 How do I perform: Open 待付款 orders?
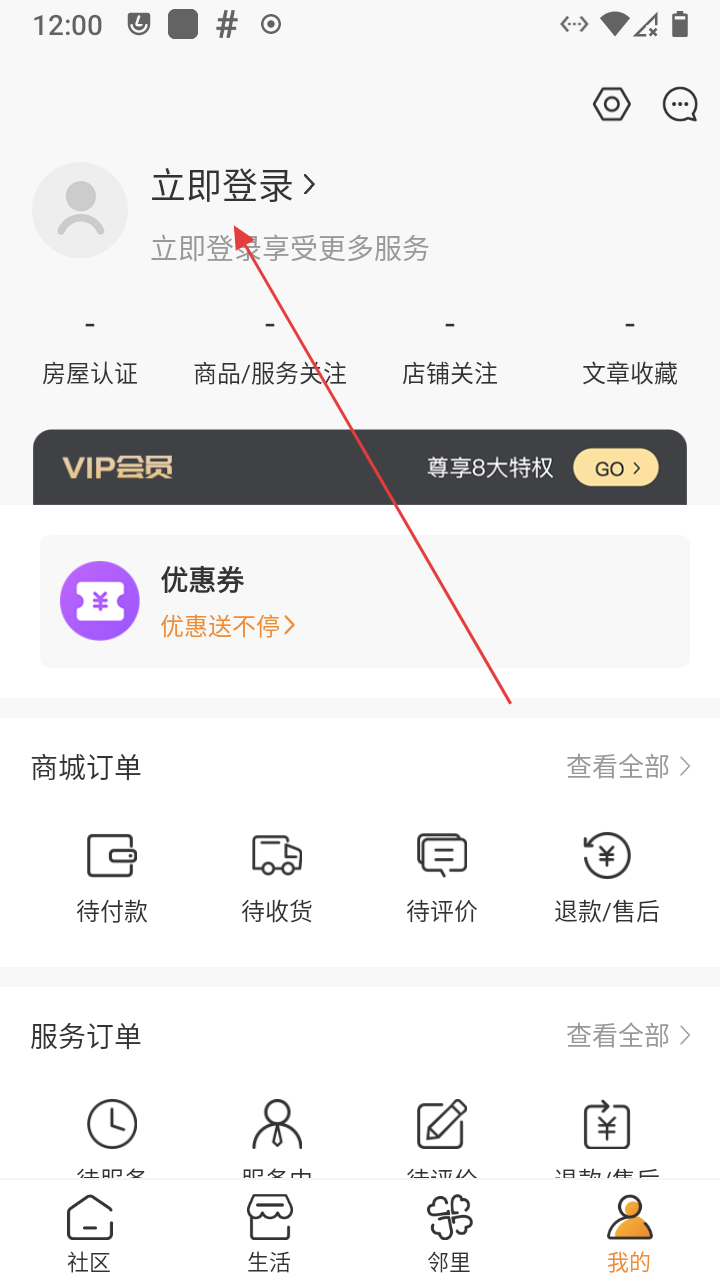tap(112, 875)
